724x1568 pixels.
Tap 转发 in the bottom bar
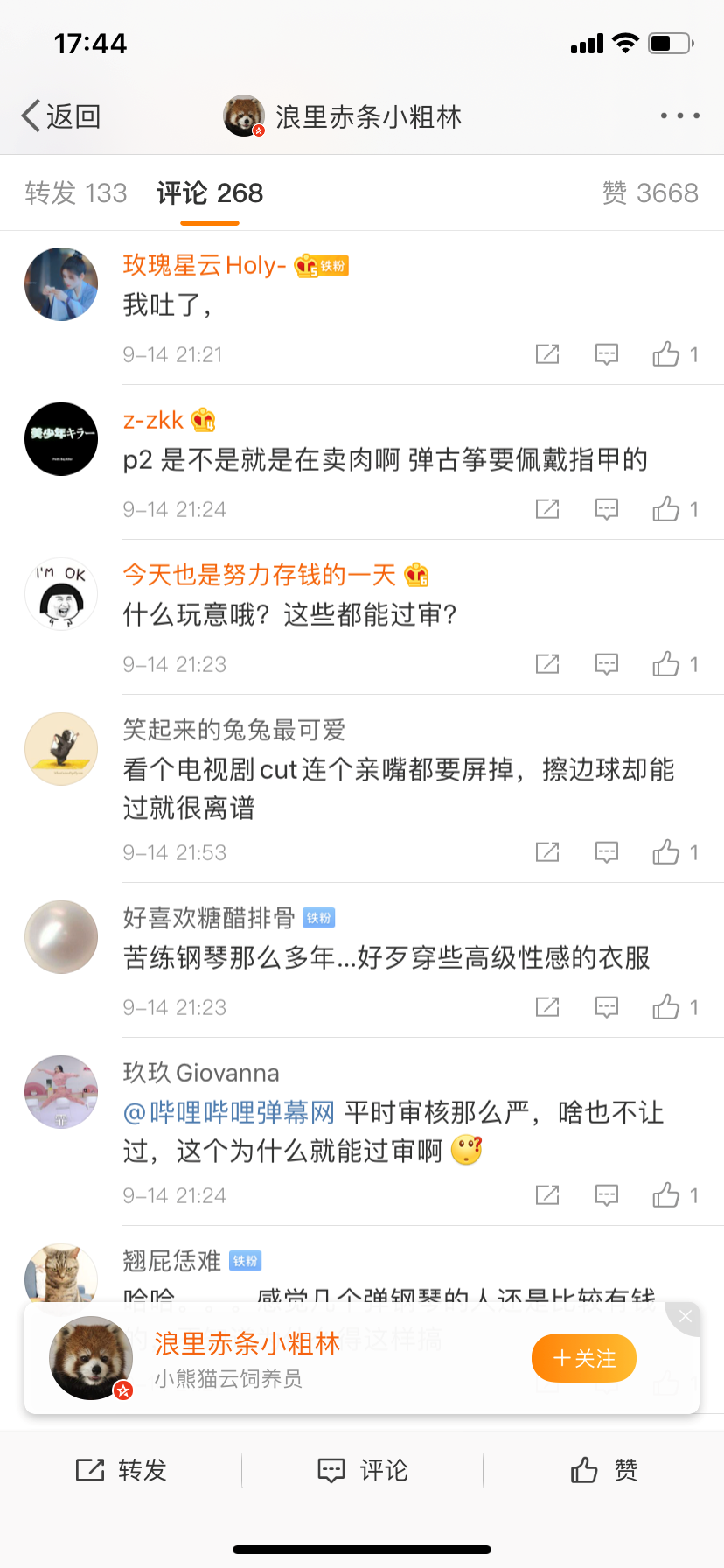point(121,1470)
